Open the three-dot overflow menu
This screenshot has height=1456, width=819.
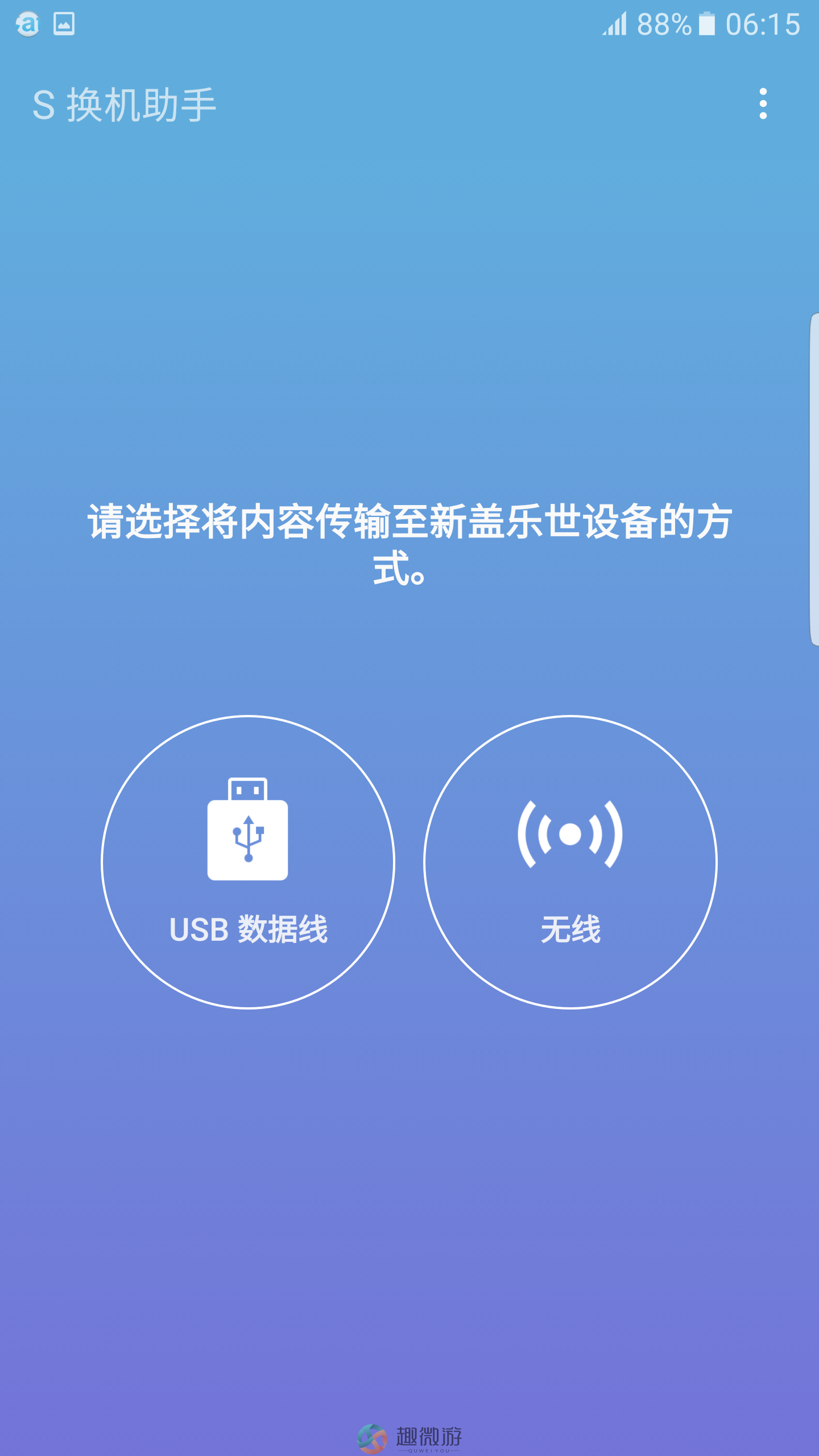[x=763, y=104]
